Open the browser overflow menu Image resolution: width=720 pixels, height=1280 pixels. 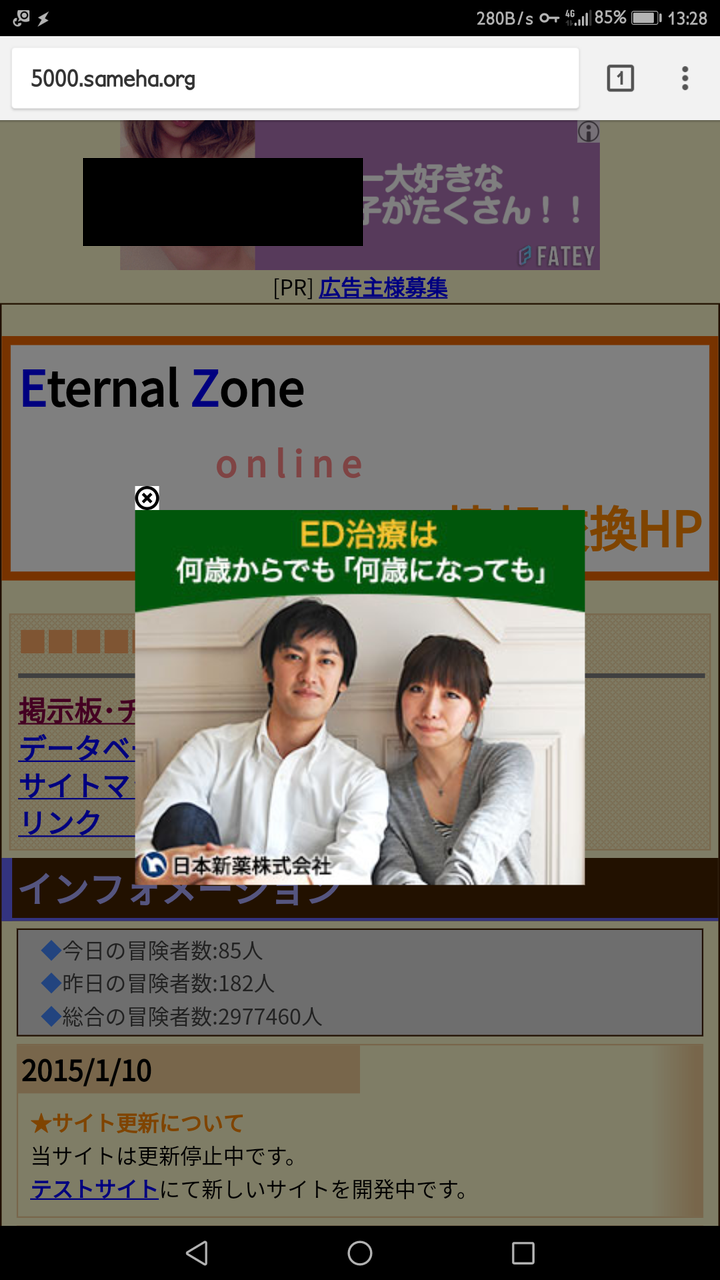685,78
